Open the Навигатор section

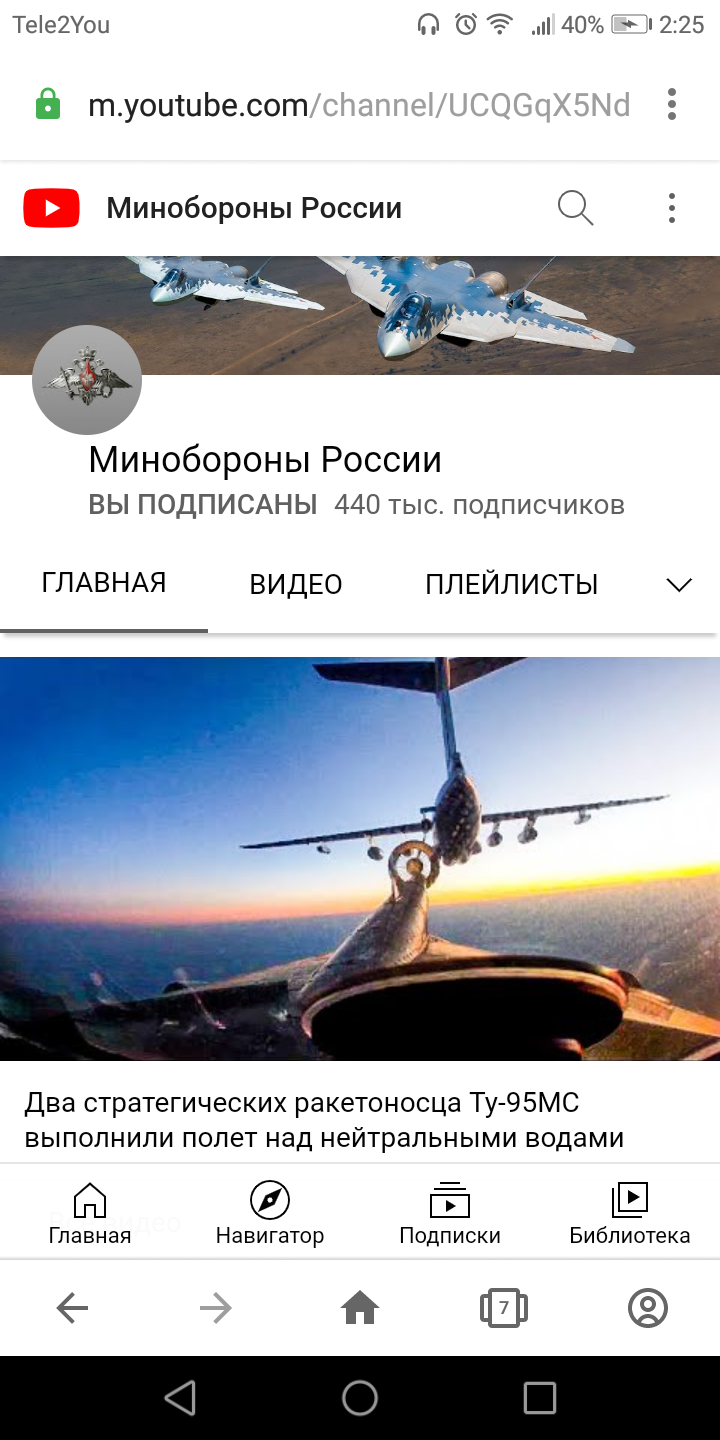[270, 1214]
